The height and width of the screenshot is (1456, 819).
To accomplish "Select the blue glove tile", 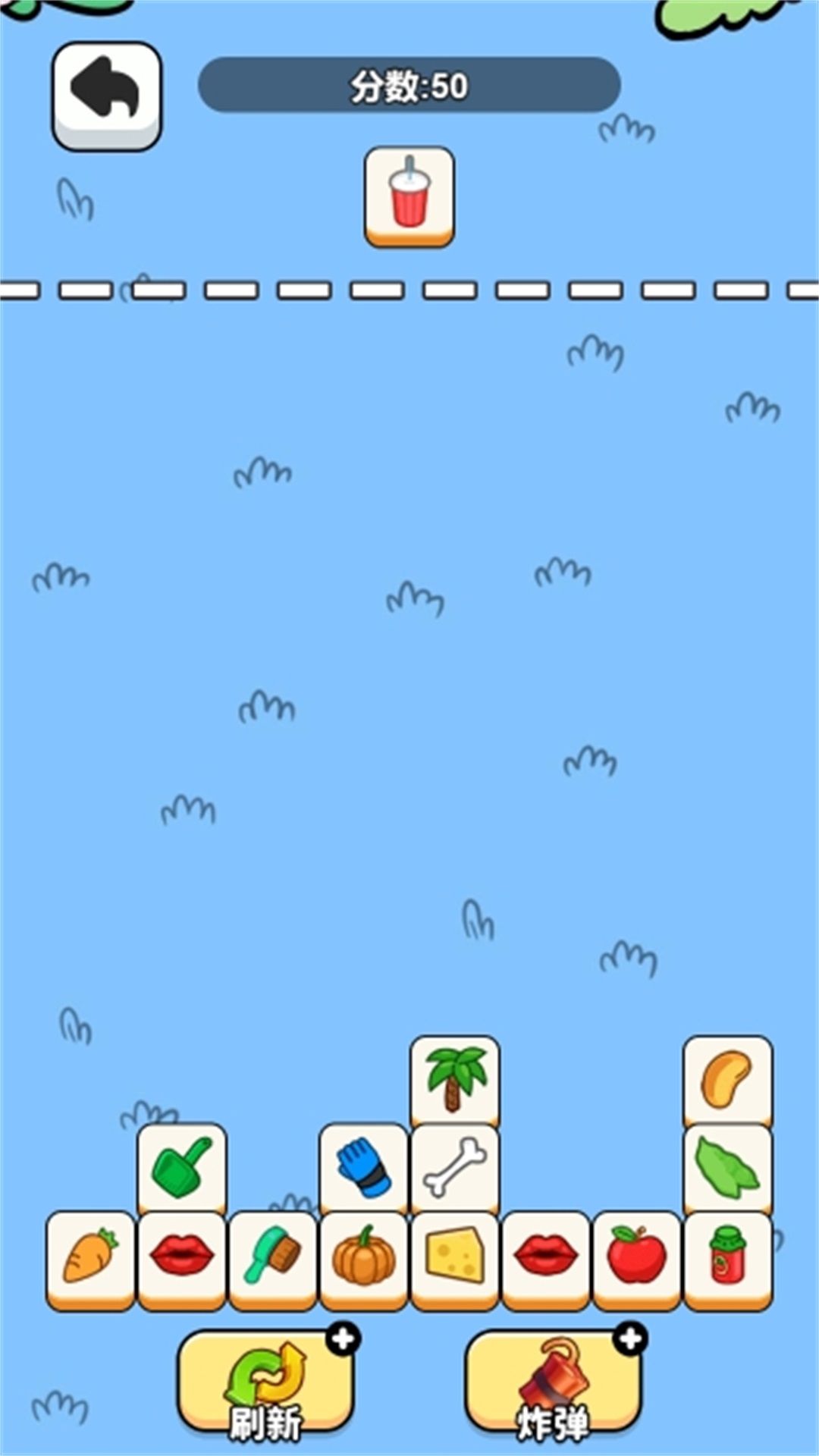I will click(364, 1168).
